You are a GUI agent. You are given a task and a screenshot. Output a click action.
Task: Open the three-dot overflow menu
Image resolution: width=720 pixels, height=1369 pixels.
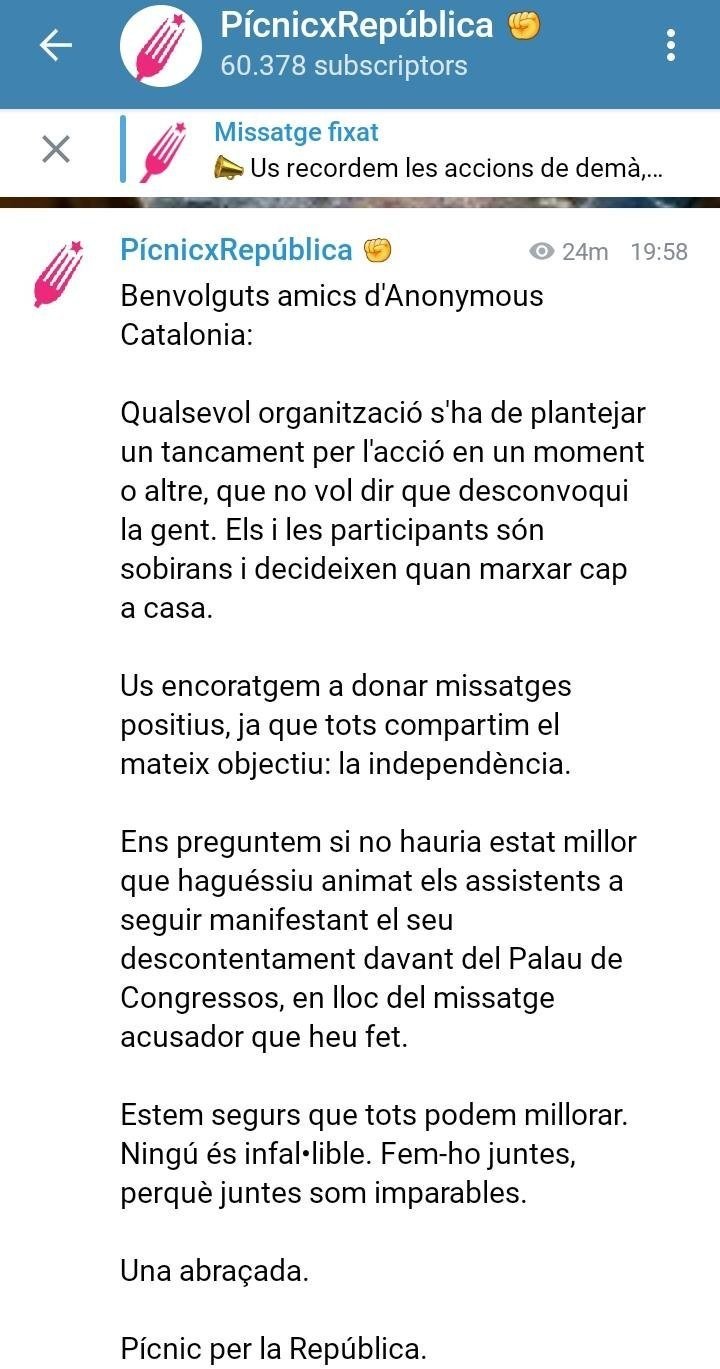670,45
